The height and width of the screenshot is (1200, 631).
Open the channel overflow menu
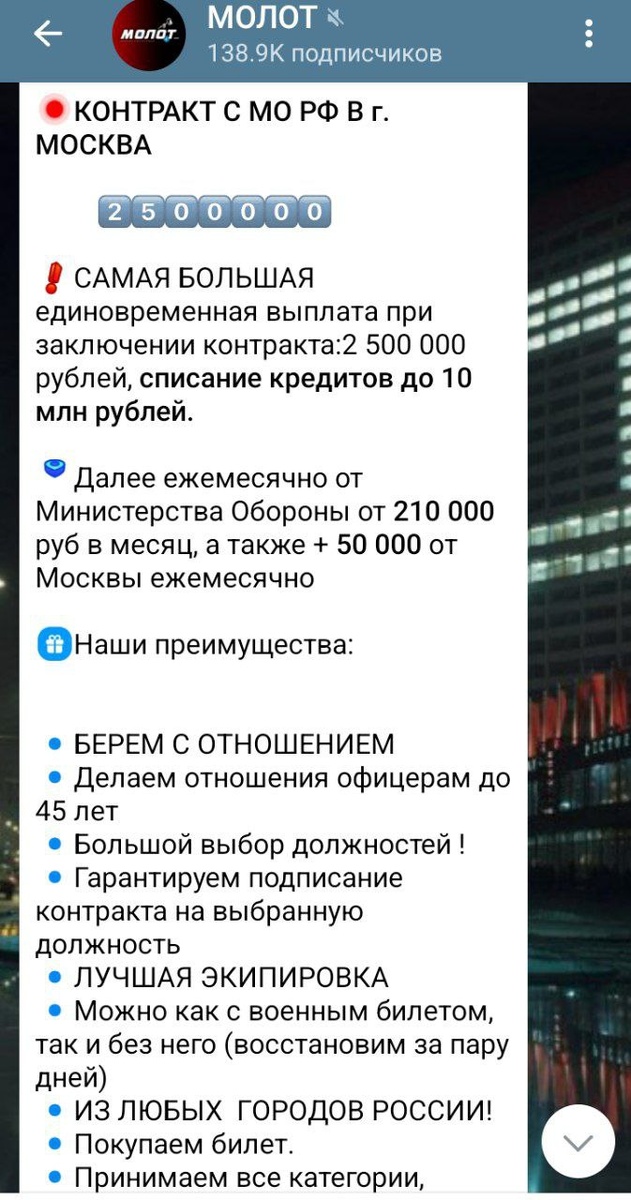click(x=590, y=35)
